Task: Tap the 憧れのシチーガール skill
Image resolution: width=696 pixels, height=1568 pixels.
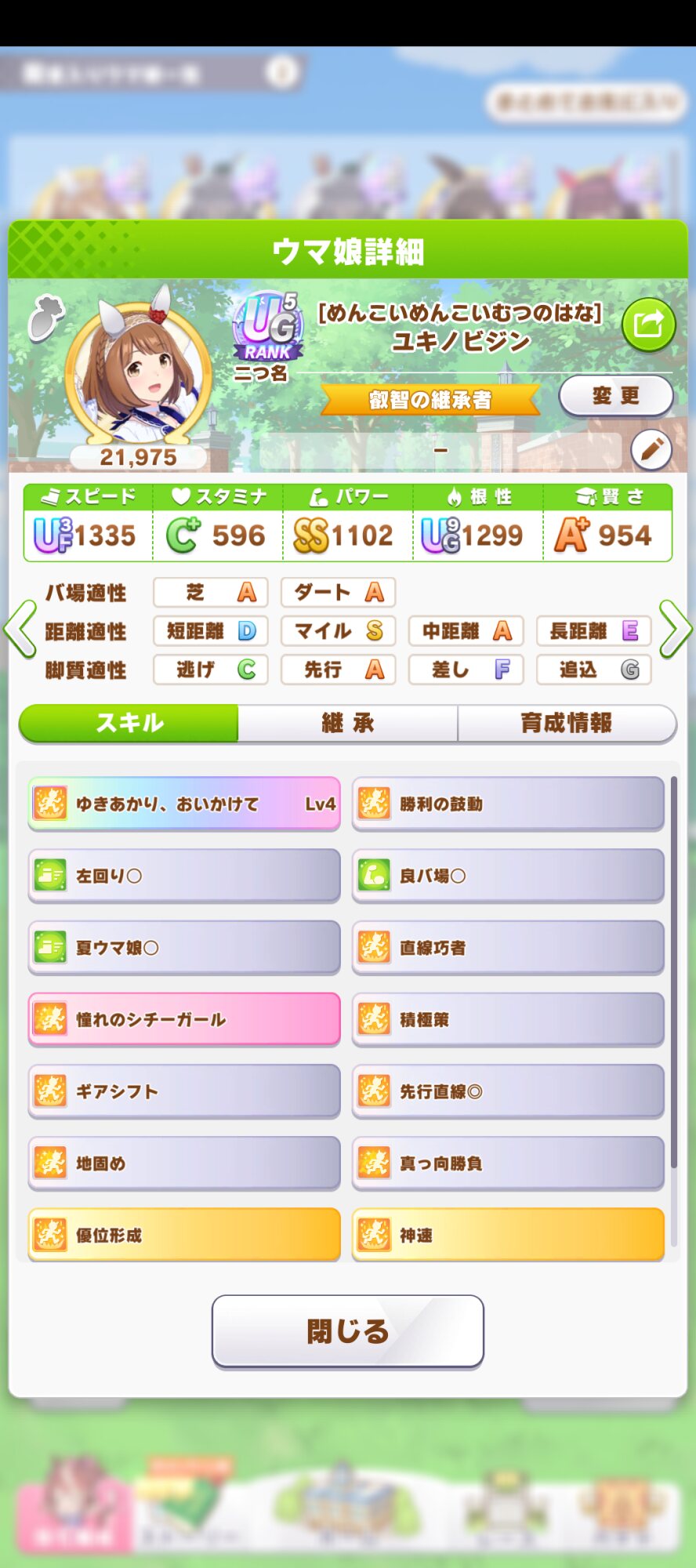Action: tap(184, 1019)
